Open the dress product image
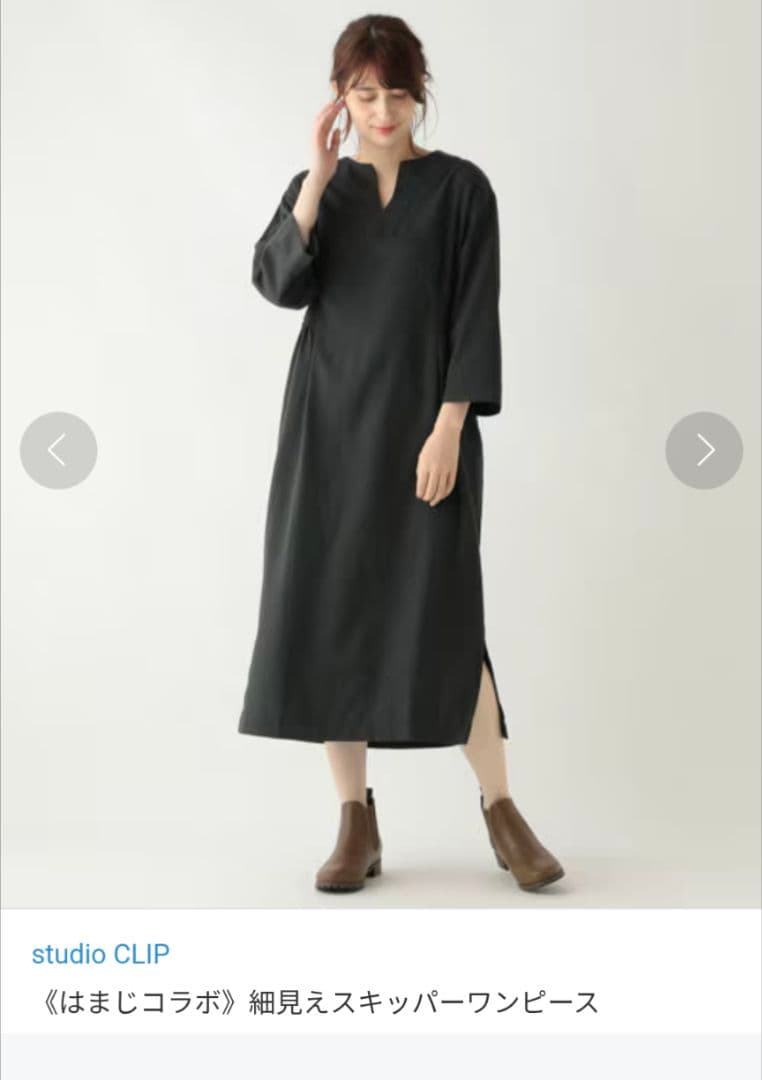 381,455
